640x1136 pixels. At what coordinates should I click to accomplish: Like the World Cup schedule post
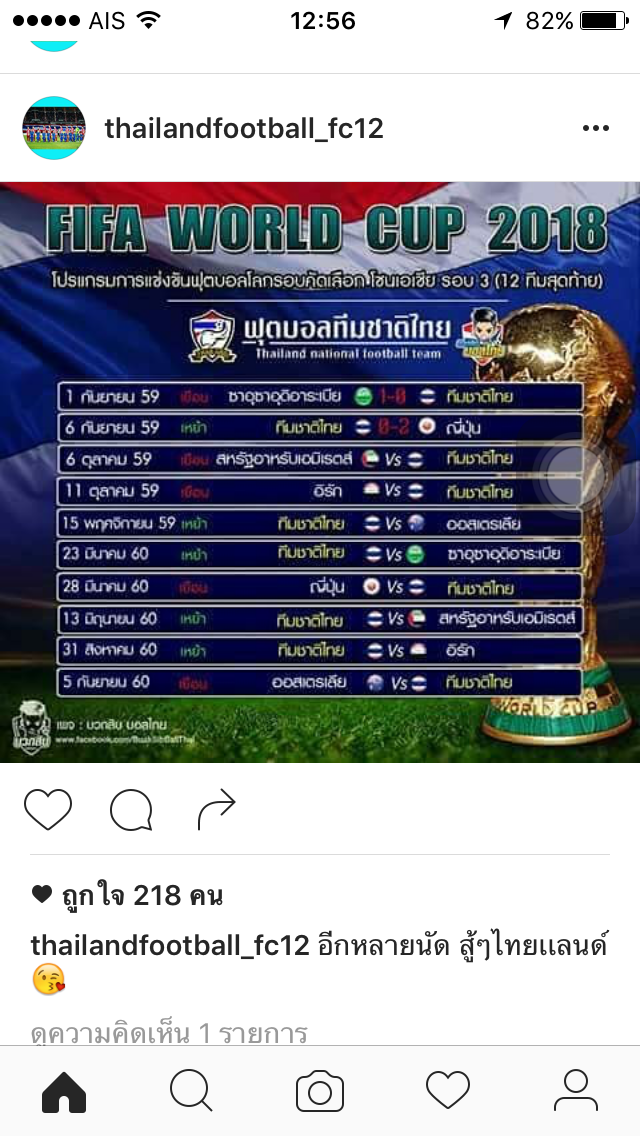pyautogui.click(x=48, y=809)
